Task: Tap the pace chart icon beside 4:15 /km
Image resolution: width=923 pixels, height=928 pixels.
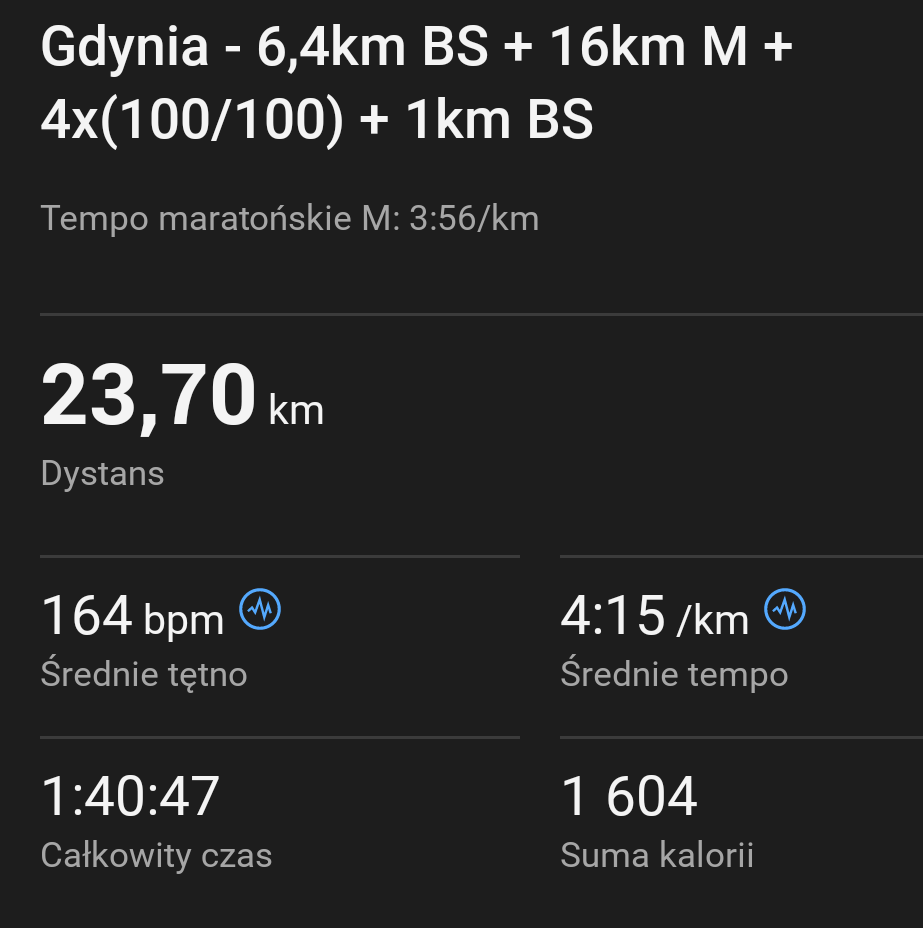Action: pos(785,609)
